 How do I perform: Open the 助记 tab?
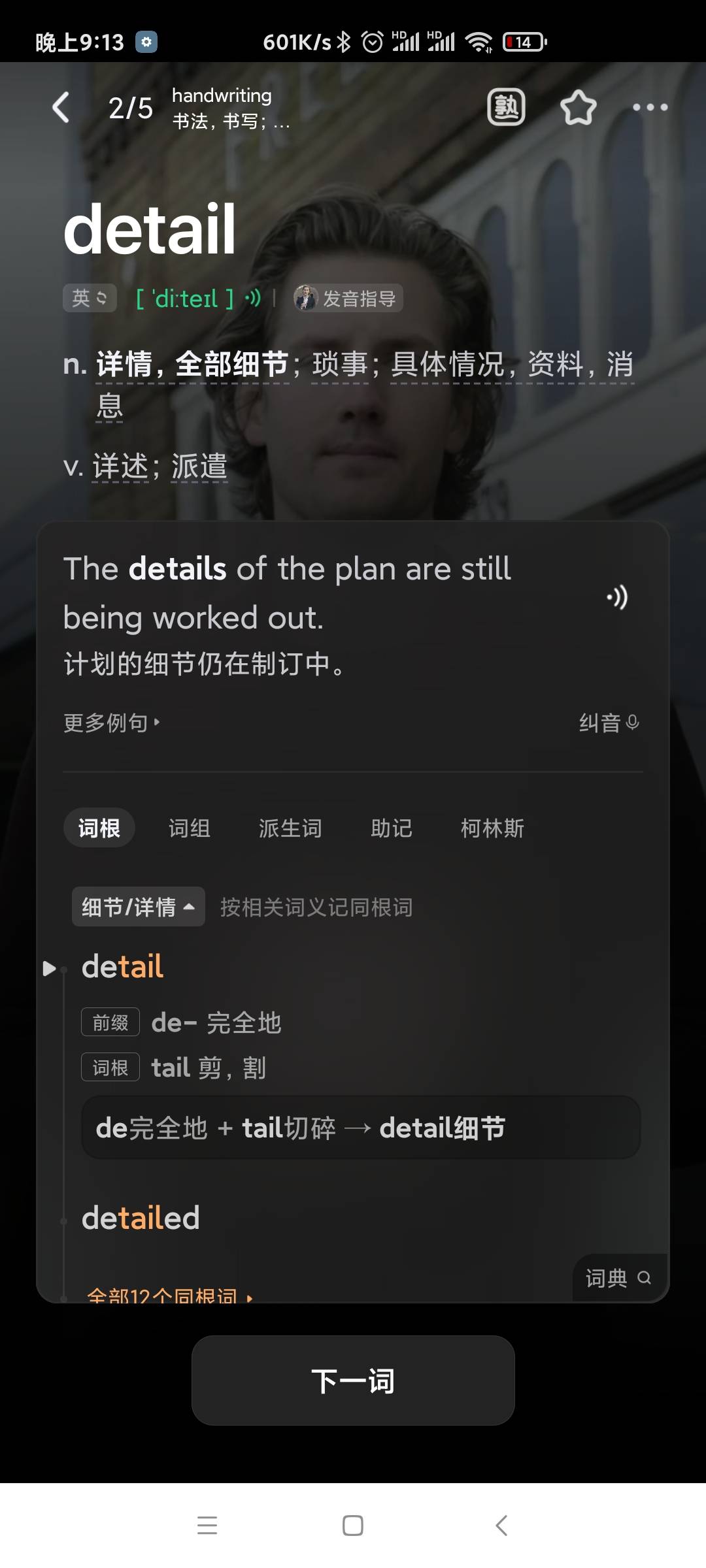click(x=392, y=828)
